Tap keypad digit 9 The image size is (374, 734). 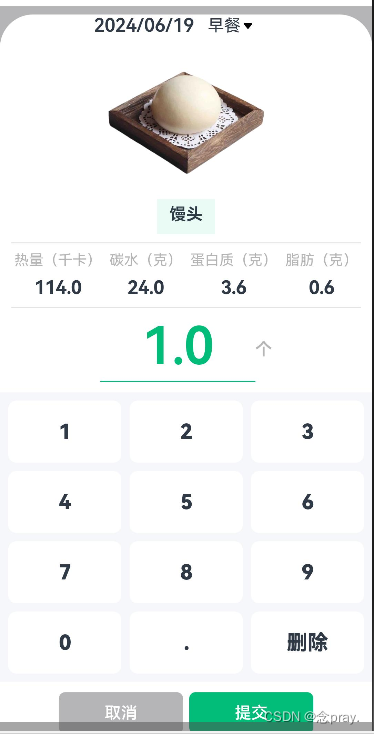pos(308,572)
